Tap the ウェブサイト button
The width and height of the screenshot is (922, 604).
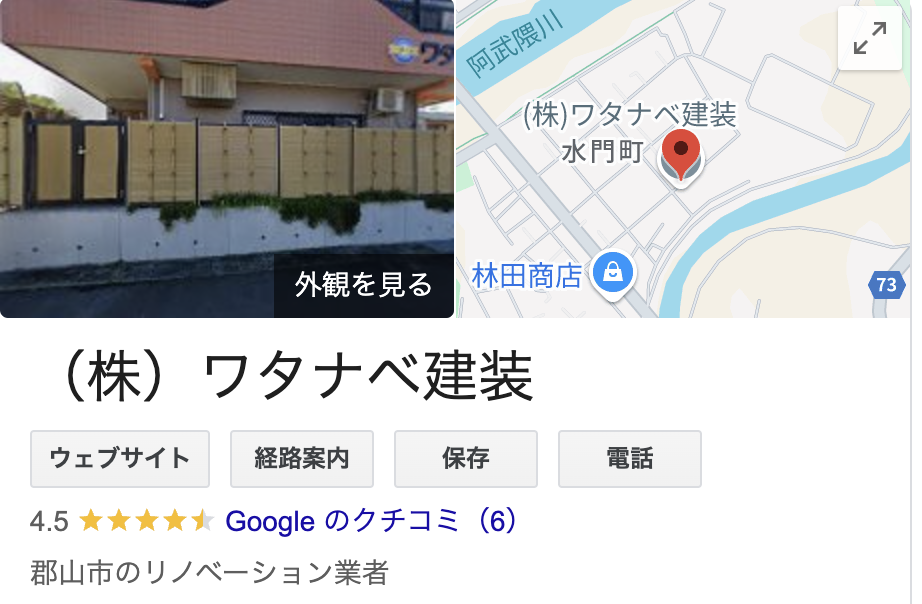pyautogui.click(x=120, y=459)
